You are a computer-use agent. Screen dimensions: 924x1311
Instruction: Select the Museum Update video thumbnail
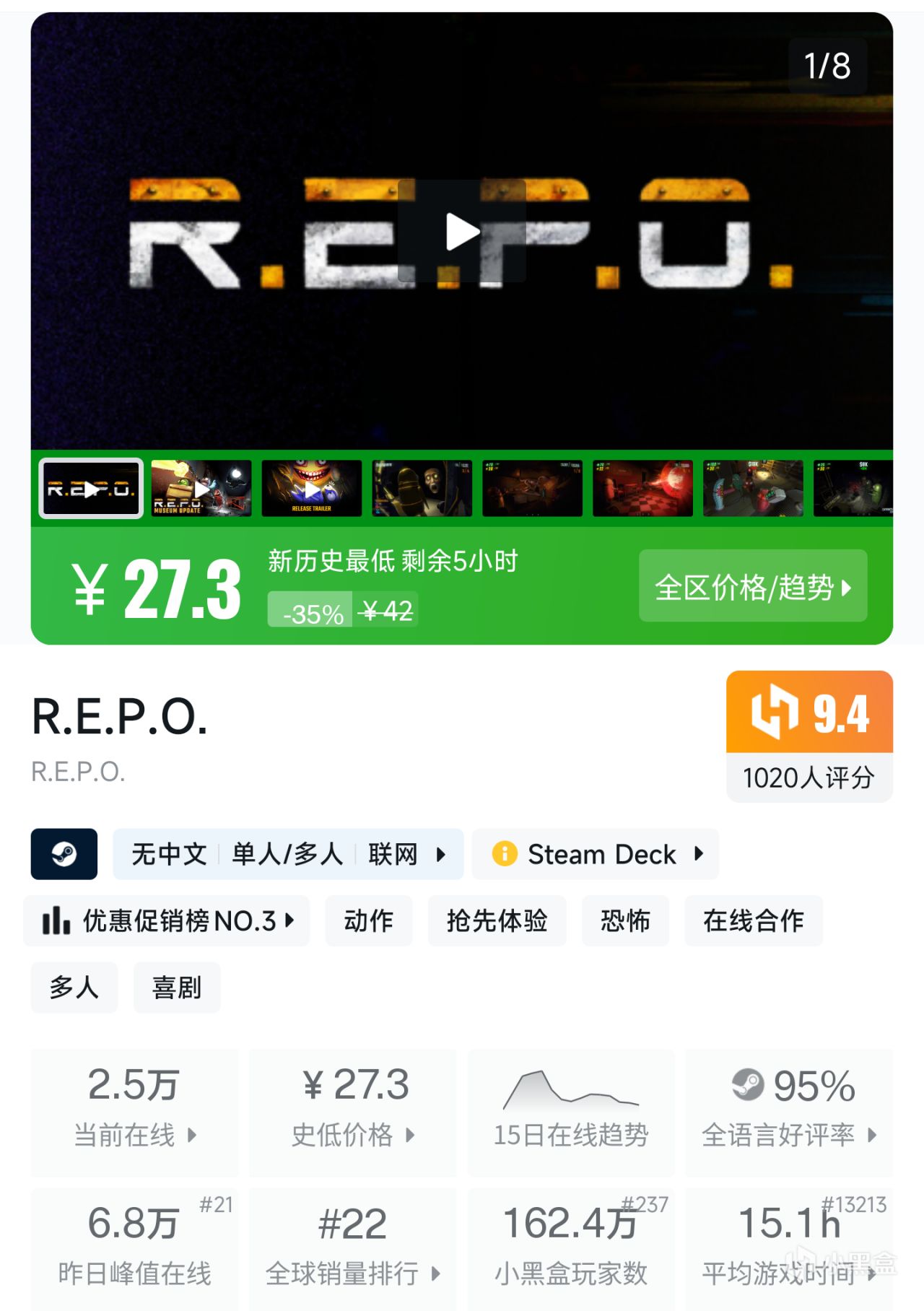click(201, 488)
